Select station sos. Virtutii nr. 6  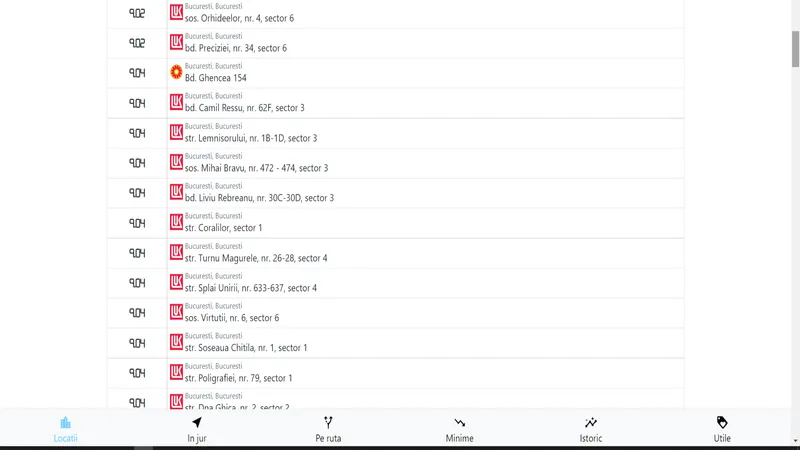tap(232, 318)
